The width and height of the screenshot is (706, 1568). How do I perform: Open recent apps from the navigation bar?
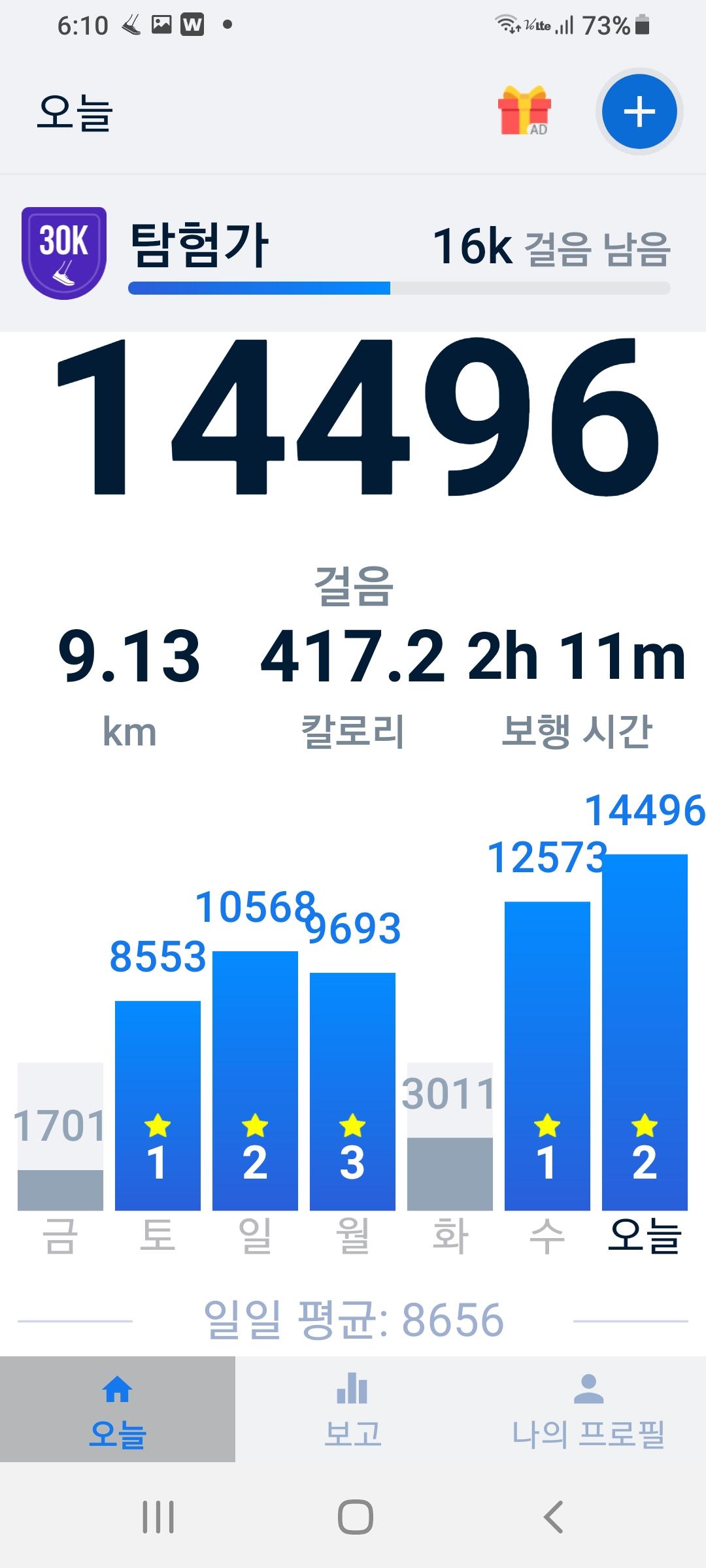click(x=158, y=1516)
